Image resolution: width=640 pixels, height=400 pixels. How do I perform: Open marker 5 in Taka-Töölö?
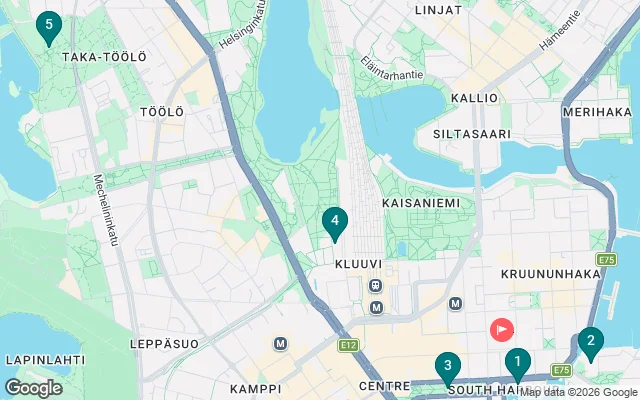click(47, 27)
